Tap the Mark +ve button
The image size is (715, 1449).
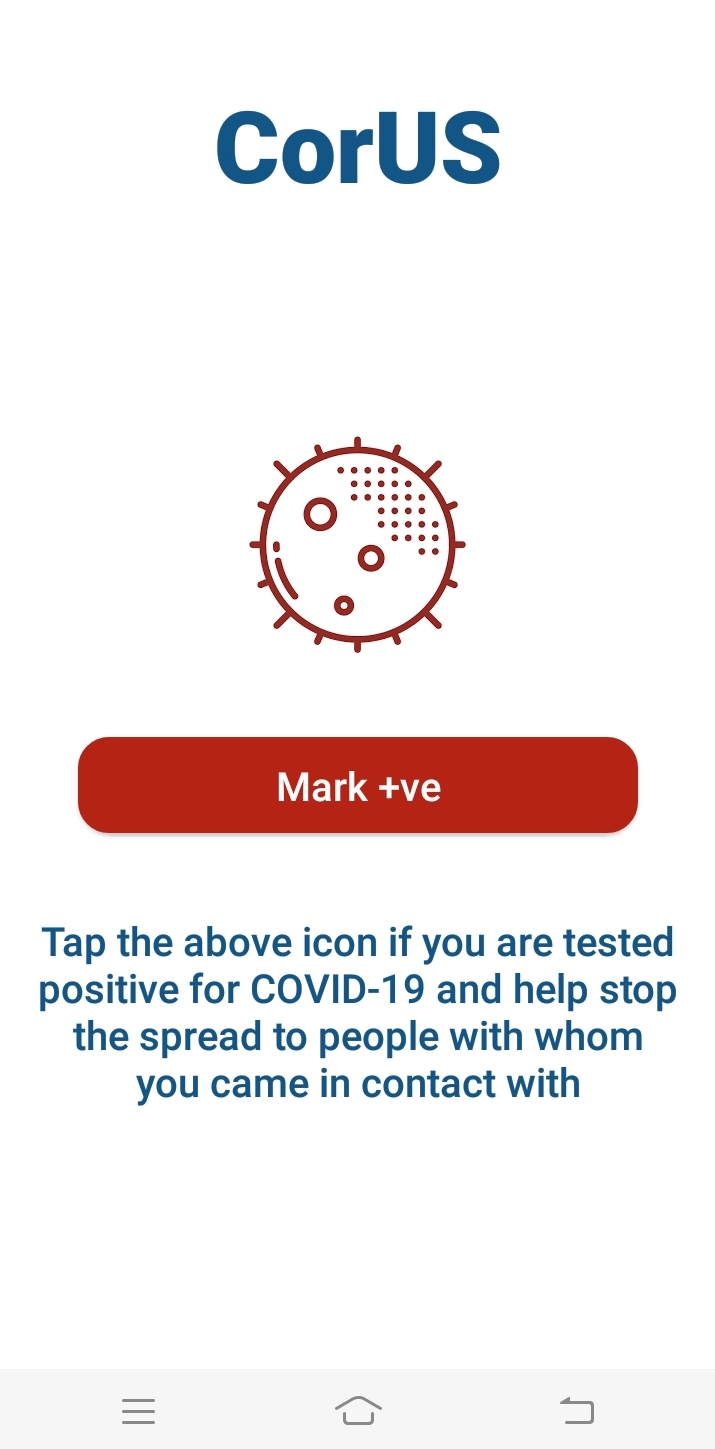coord(358,785)
